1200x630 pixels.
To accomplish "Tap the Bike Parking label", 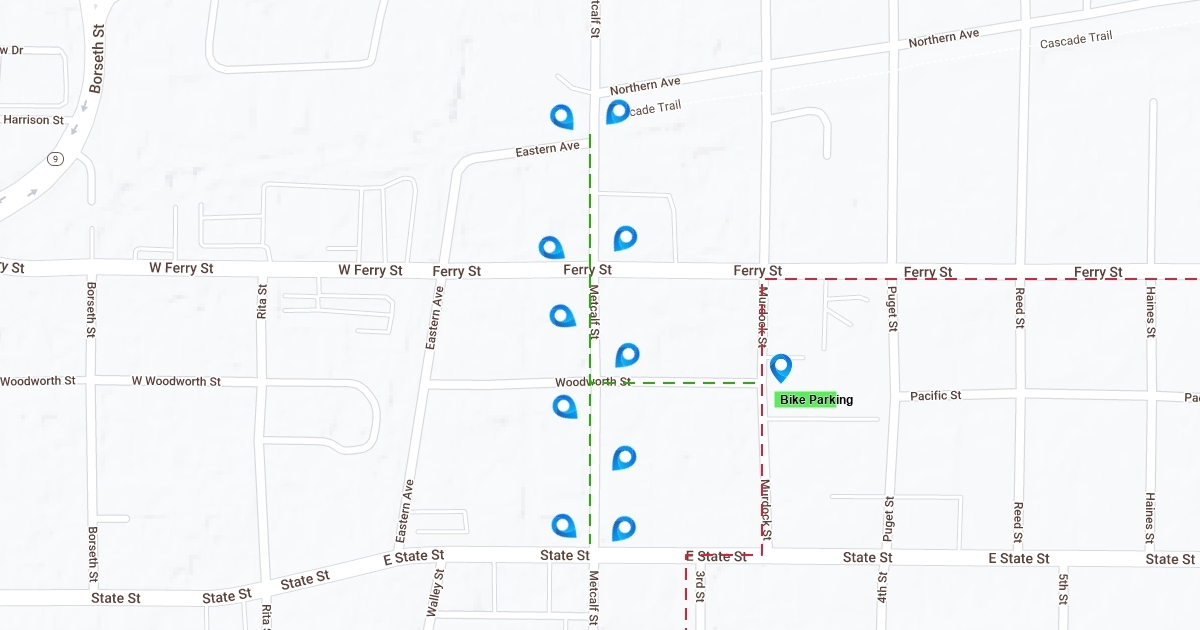I will pos(815,400).
